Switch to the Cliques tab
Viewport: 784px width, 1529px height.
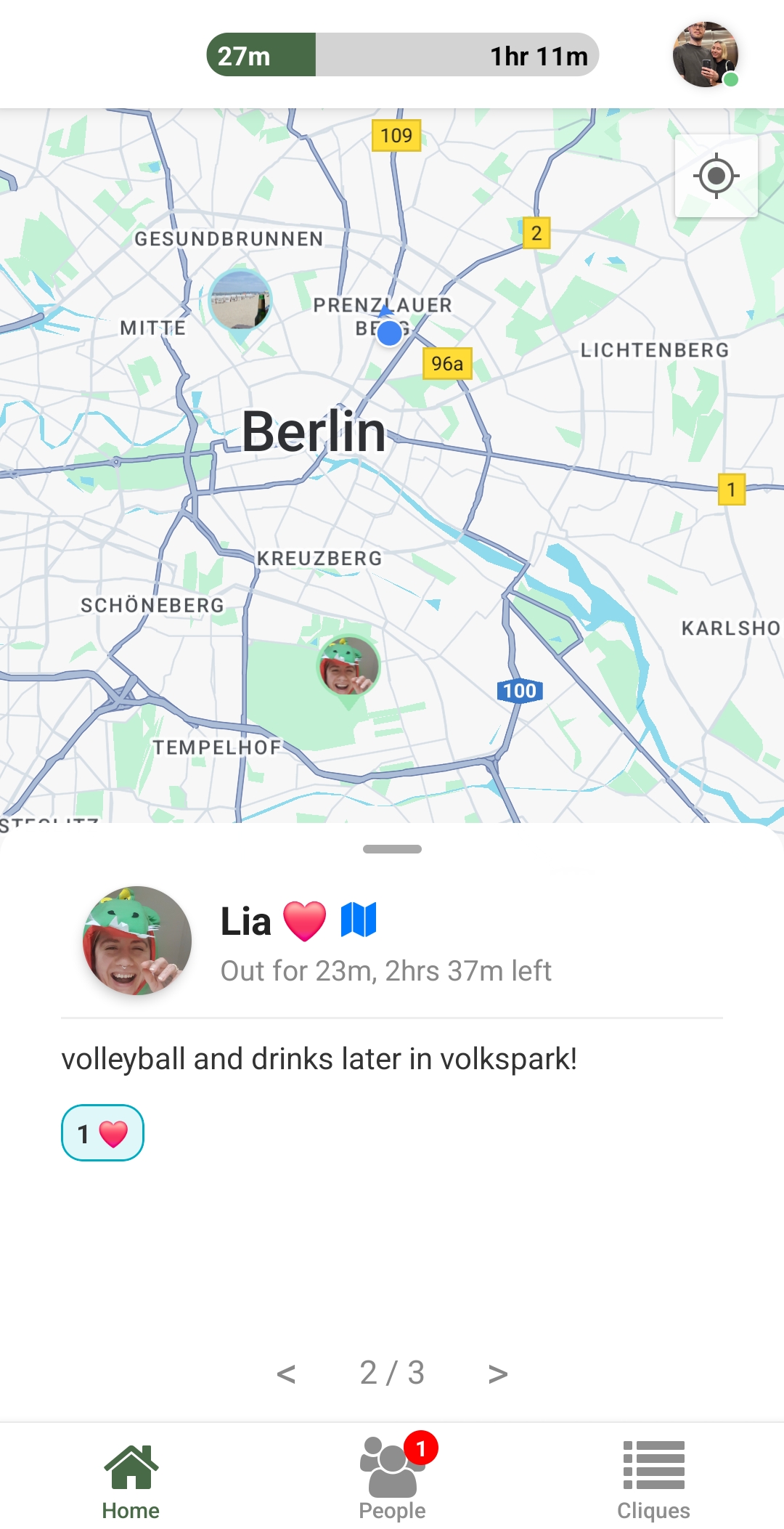pyautogui.click(x=653, y=1478)
